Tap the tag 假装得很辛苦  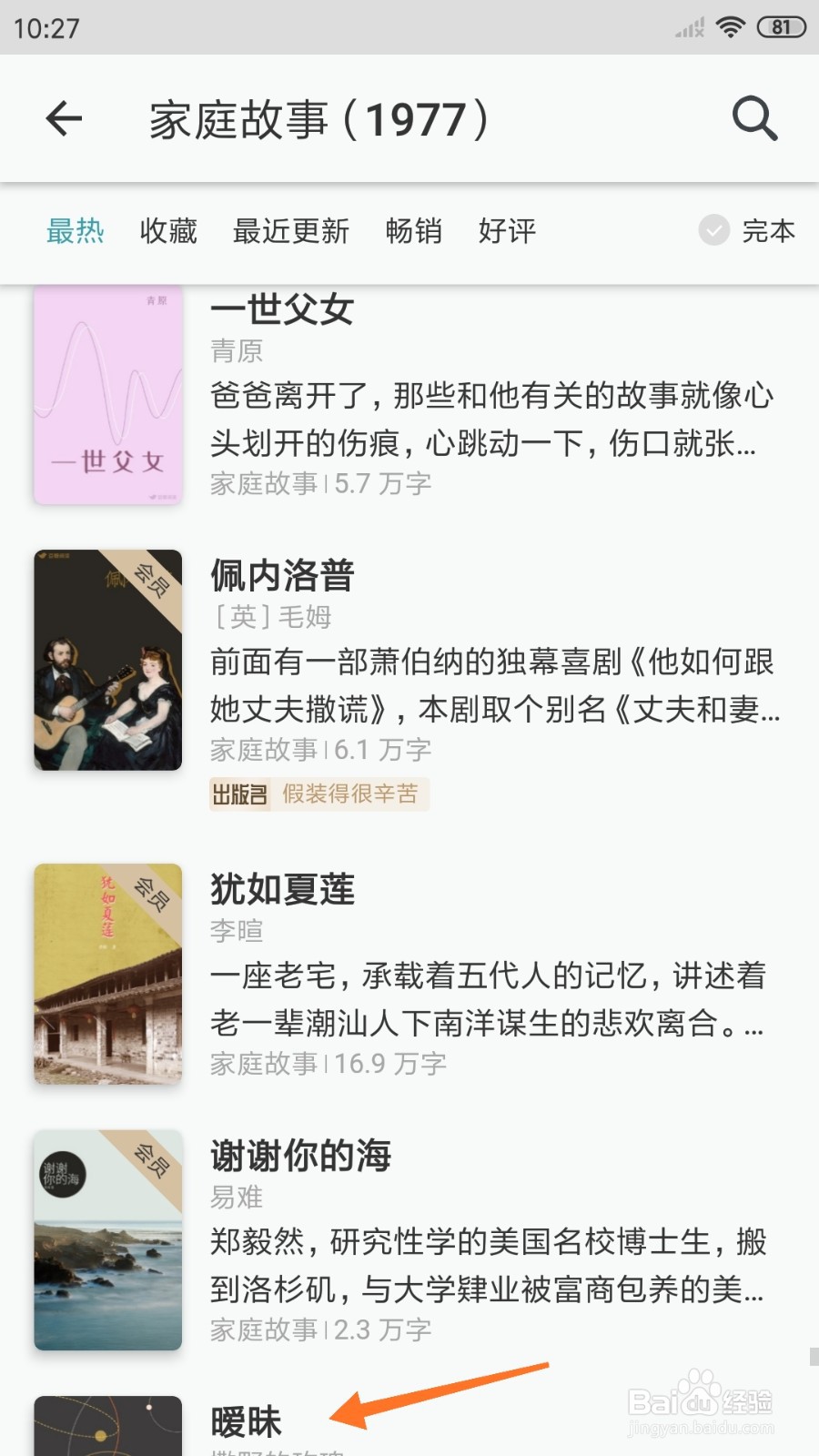click(x=350, y=794)
